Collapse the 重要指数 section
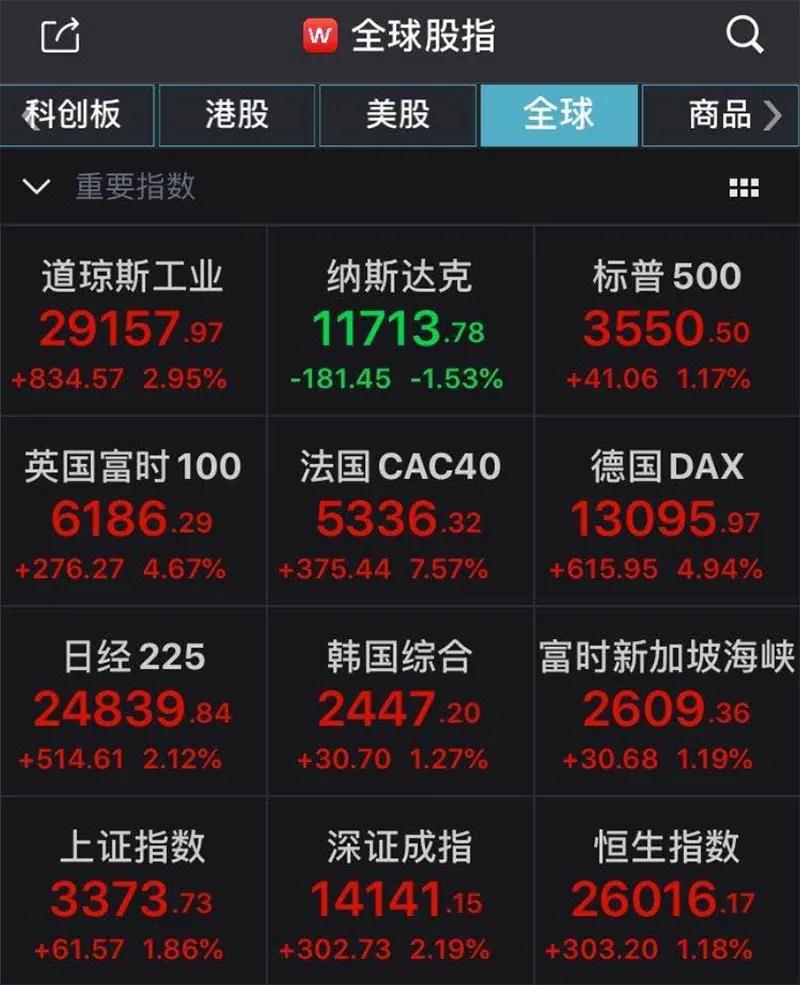800x985 pixels. click(x=36, y=187)
